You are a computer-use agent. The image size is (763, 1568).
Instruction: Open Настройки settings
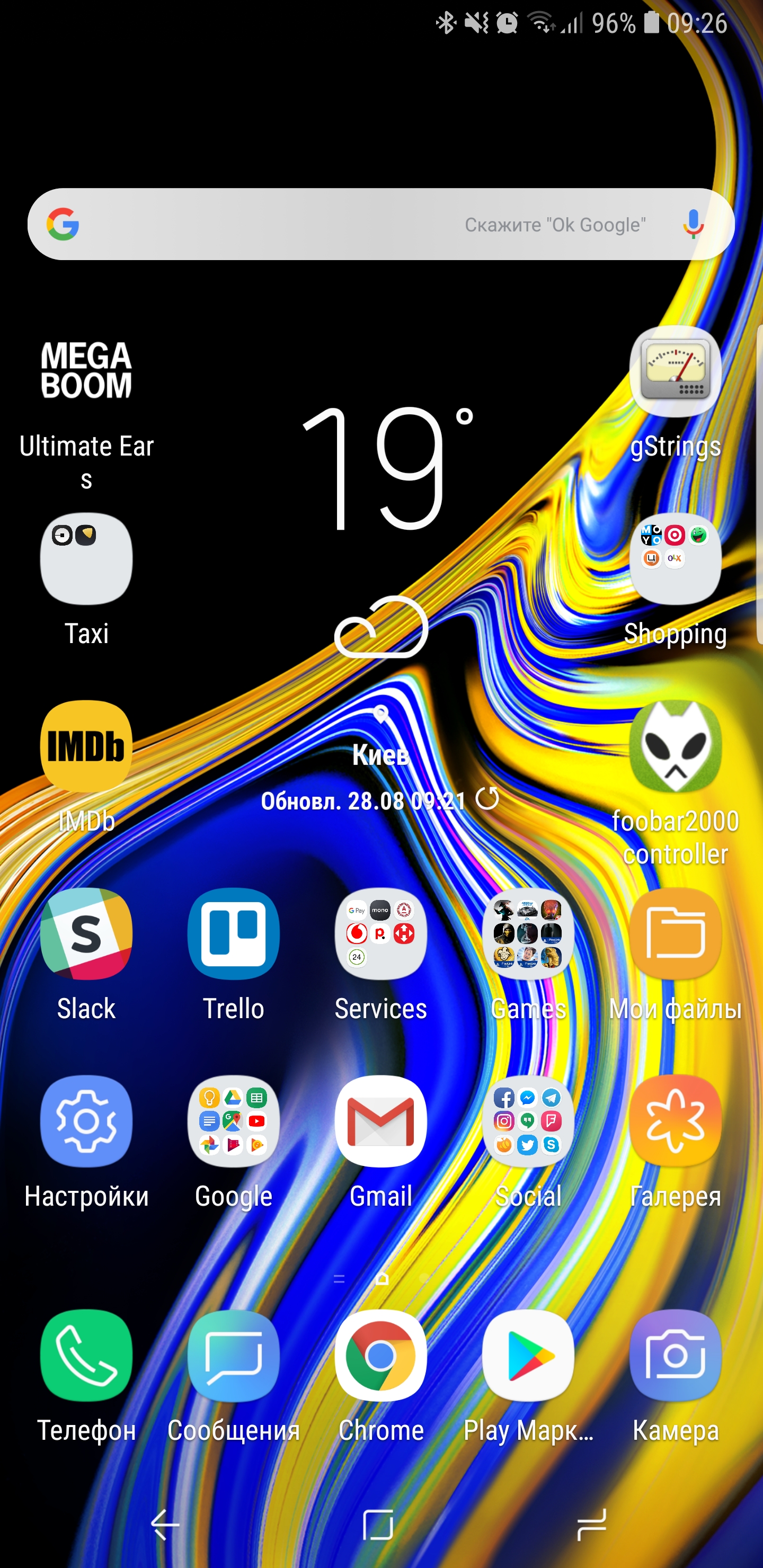pos(86,1121)
